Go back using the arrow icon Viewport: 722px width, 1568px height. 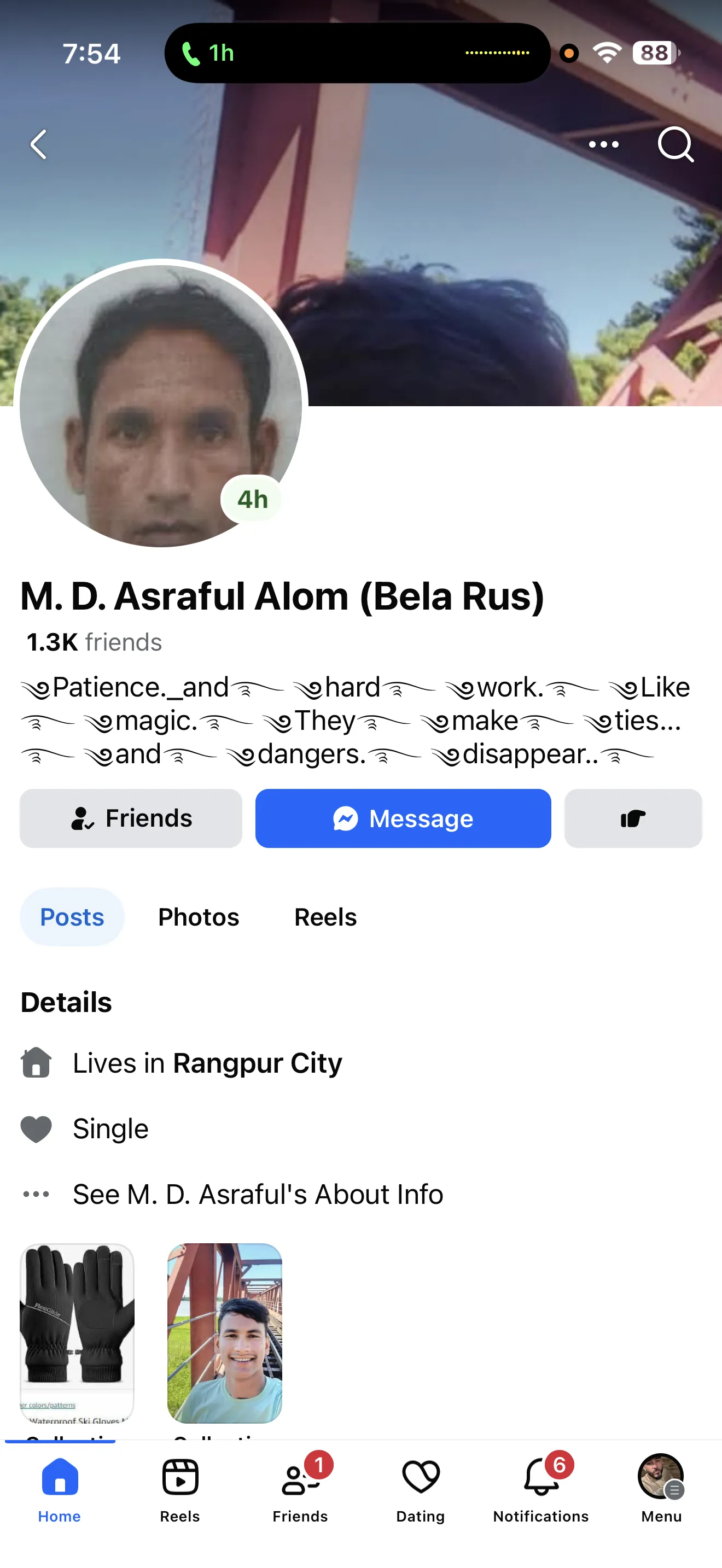[x=39, y=145]
